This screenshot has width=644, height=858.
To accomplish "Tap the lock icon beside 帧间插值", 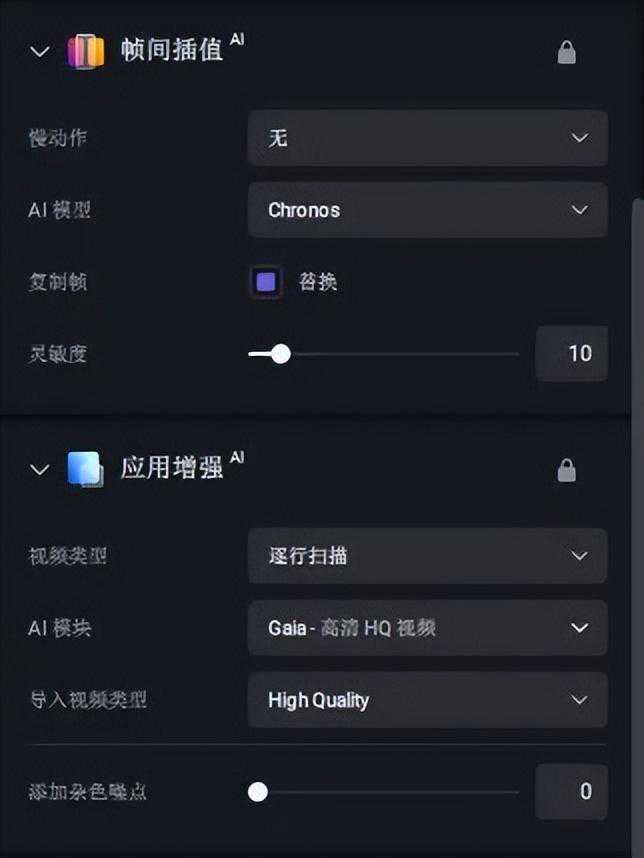I will point(566,53).
